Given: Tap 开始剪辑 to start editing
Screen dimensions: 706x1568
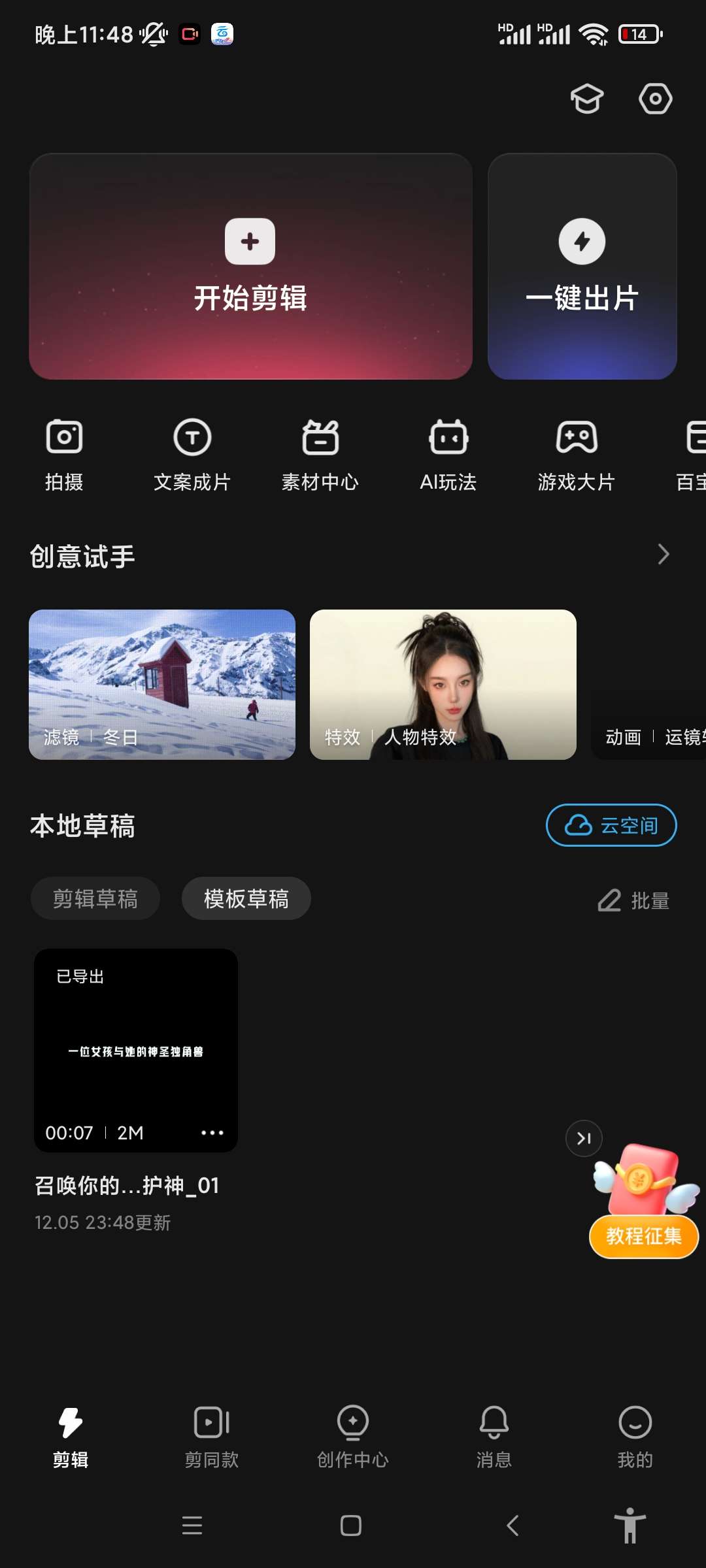Looking at the screenshot, I should tap(250, 267).
